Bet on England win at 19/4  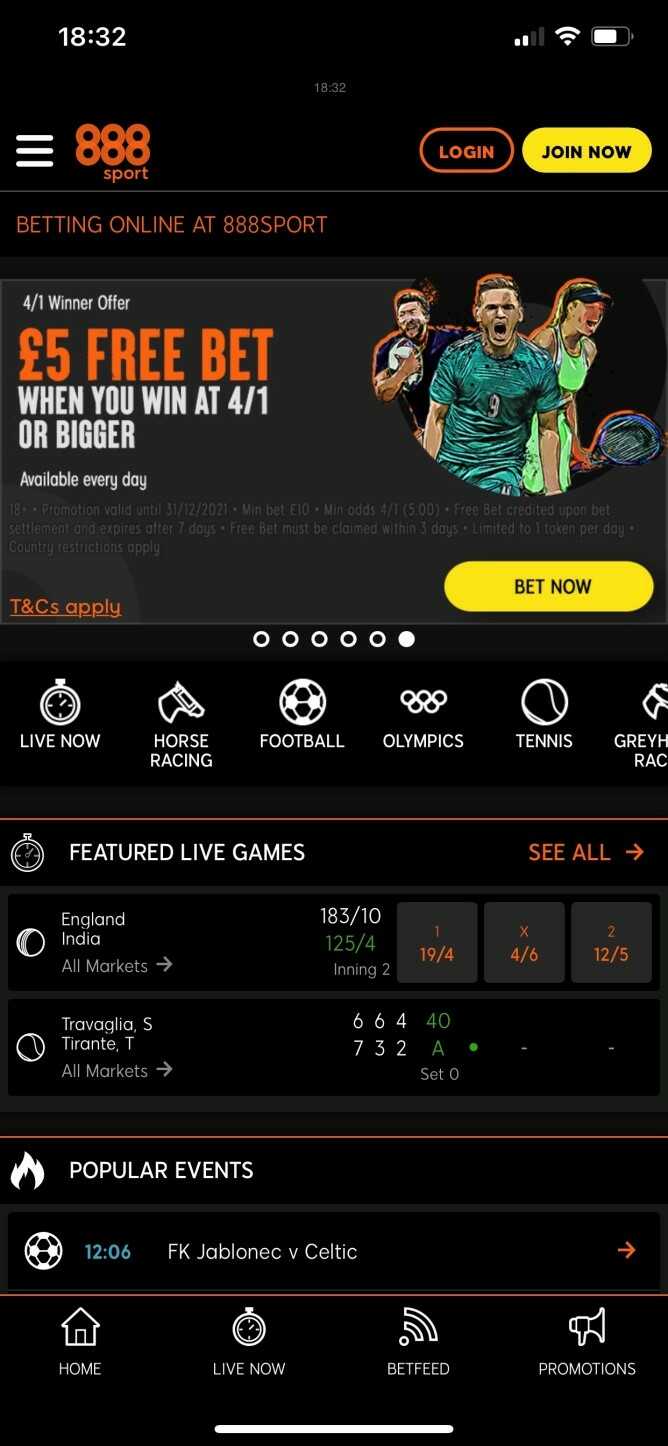click(437, 943)
